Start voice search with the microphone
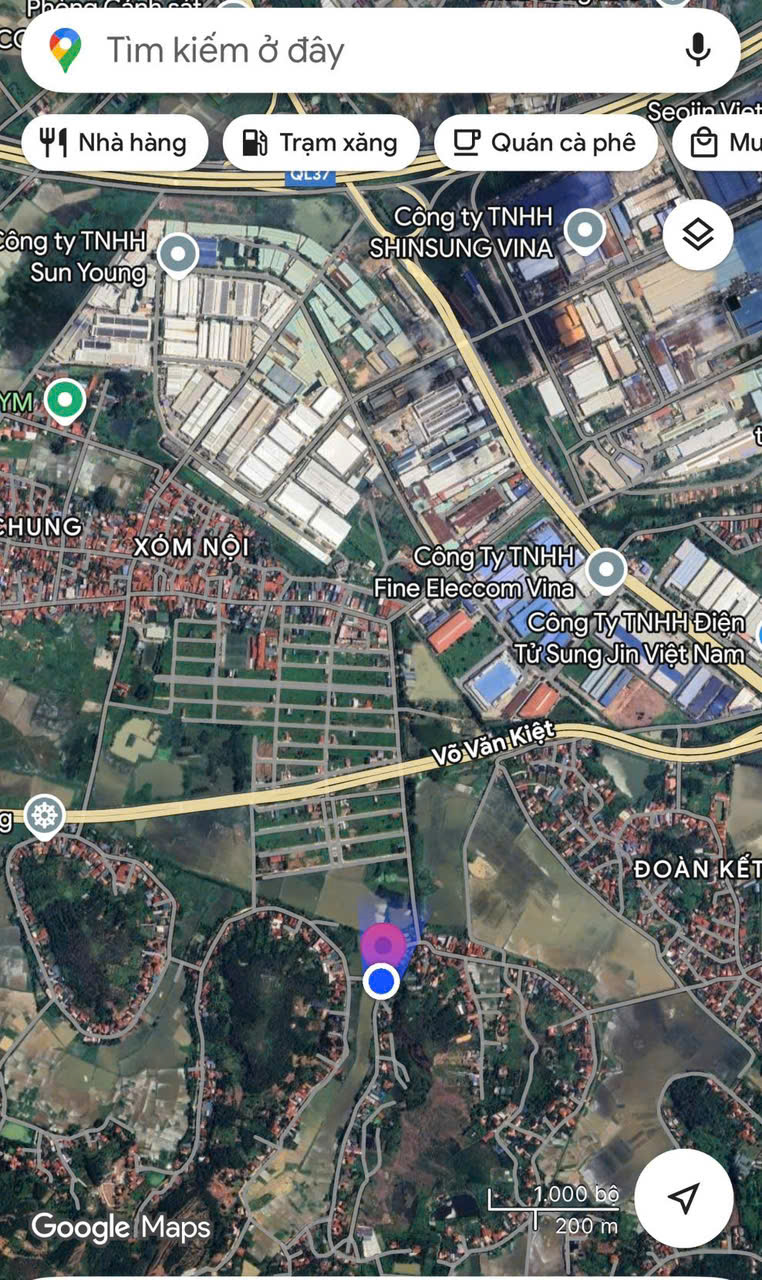762x1280 pixels. point(697,50)
